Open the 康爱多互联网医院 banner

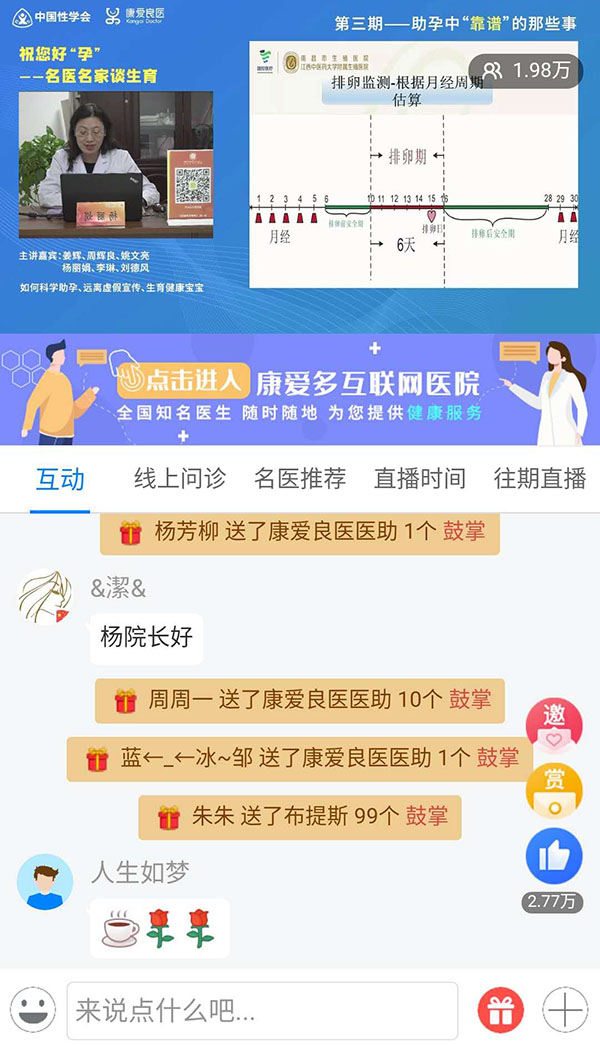(300, 390)
